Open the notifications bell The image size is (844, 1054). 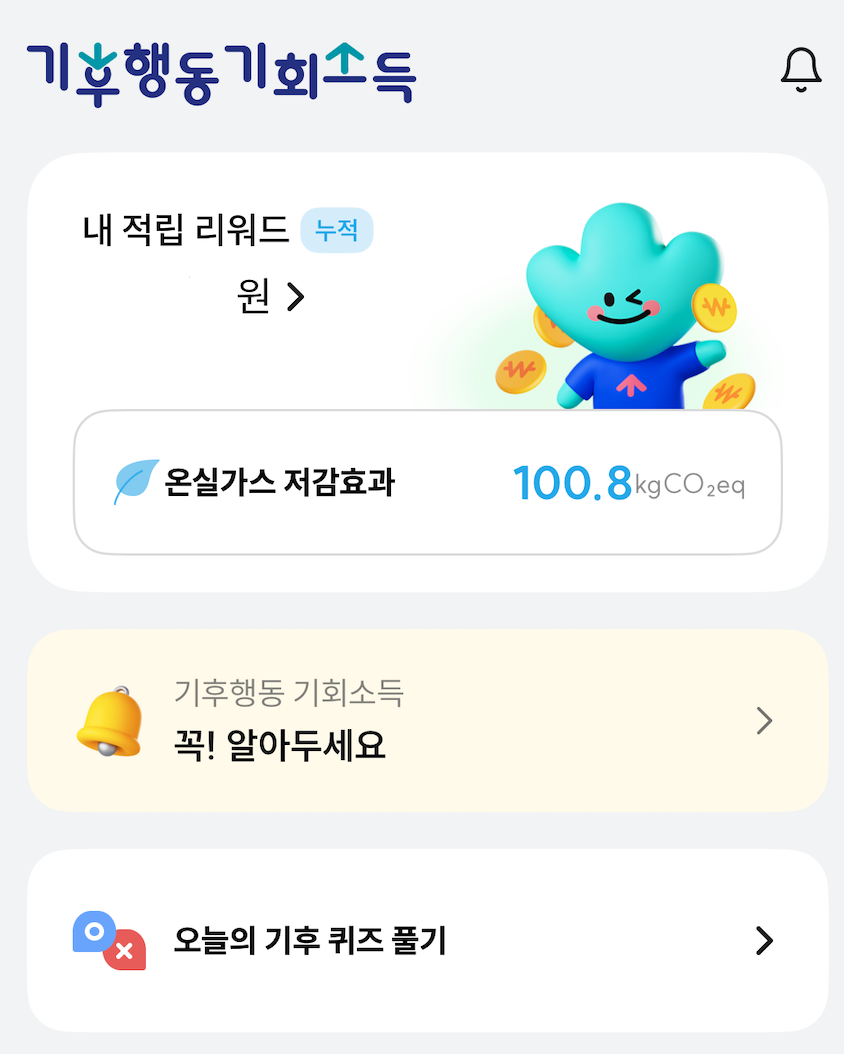800,69
